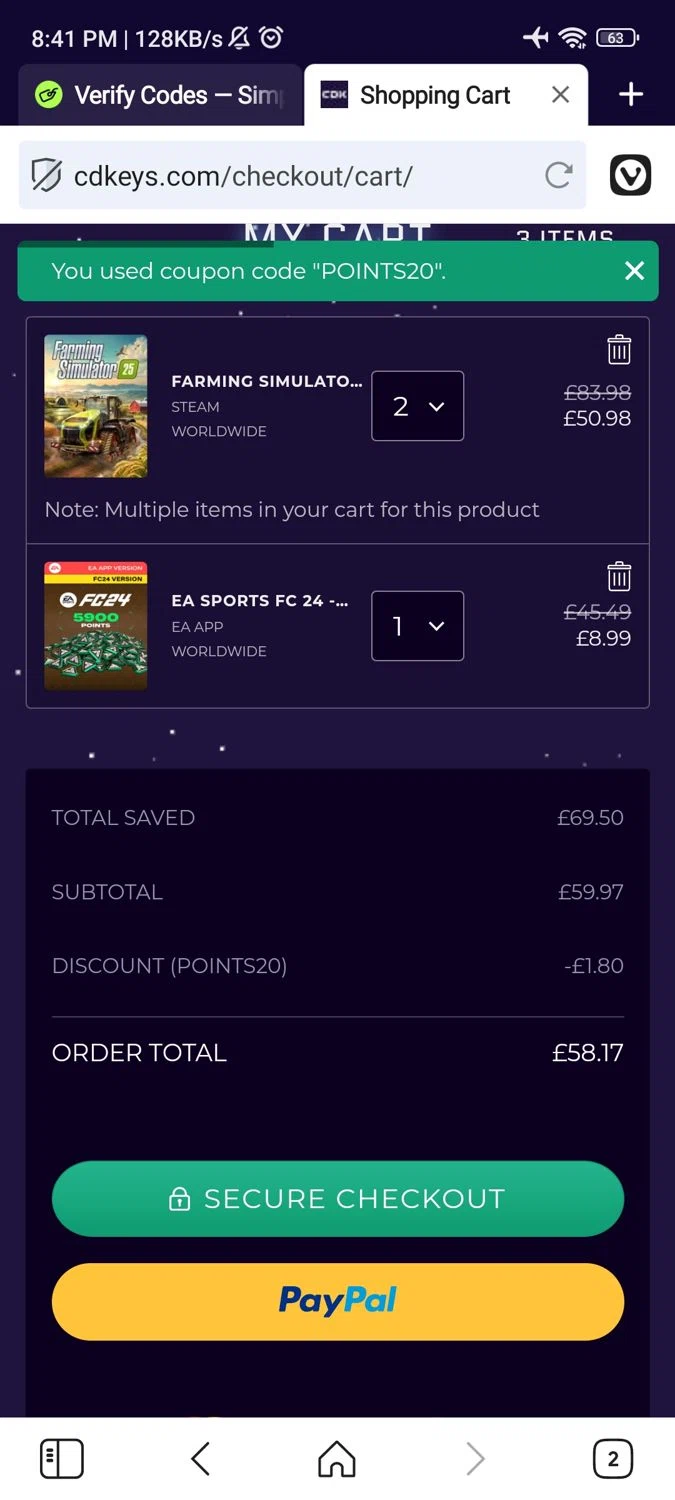Open the tab switcher showing 2 tabs

[x=612, y=1459]
